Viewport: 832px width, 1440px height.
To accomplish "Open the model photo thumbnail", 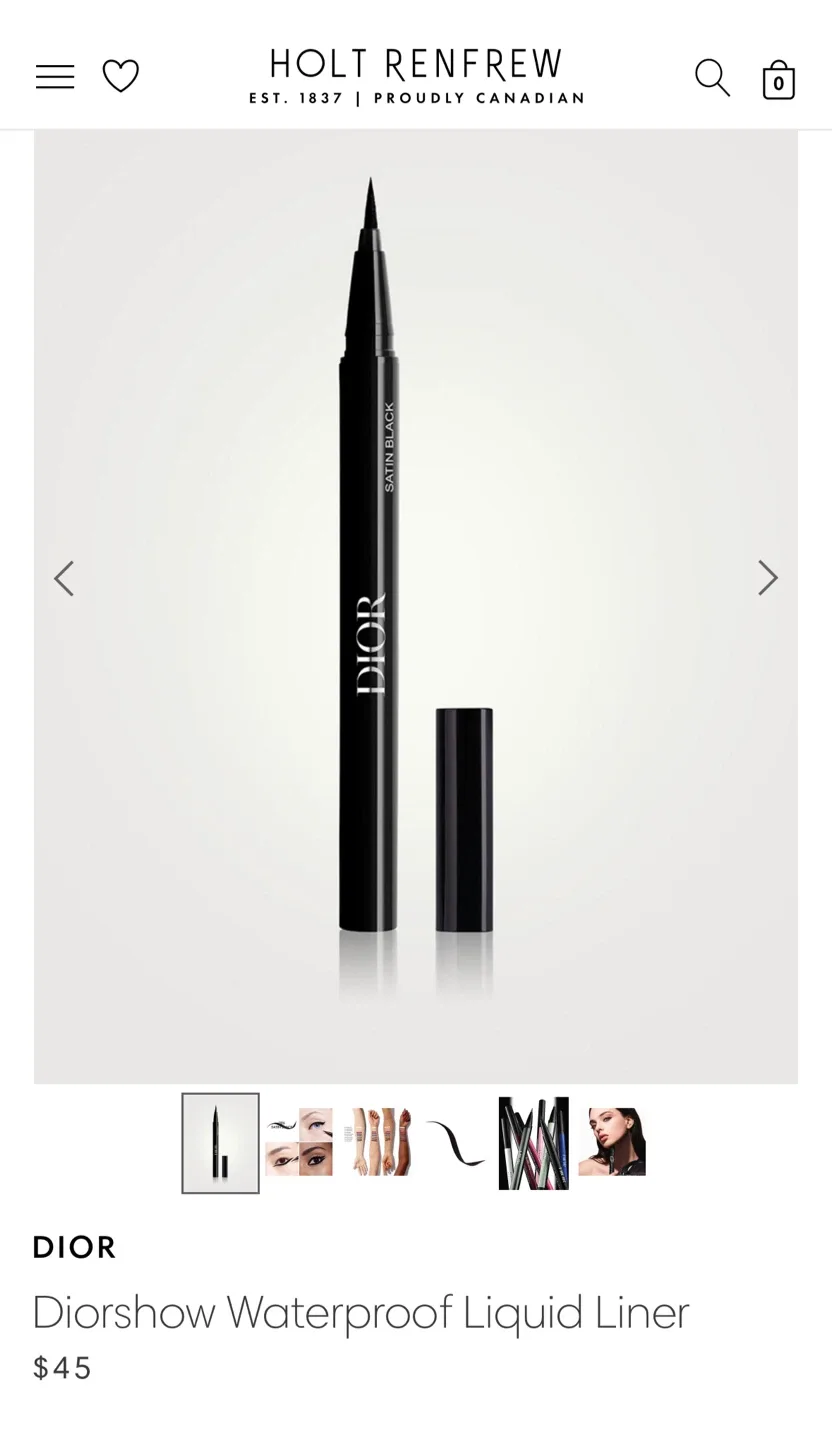I will pos(610,1142).
